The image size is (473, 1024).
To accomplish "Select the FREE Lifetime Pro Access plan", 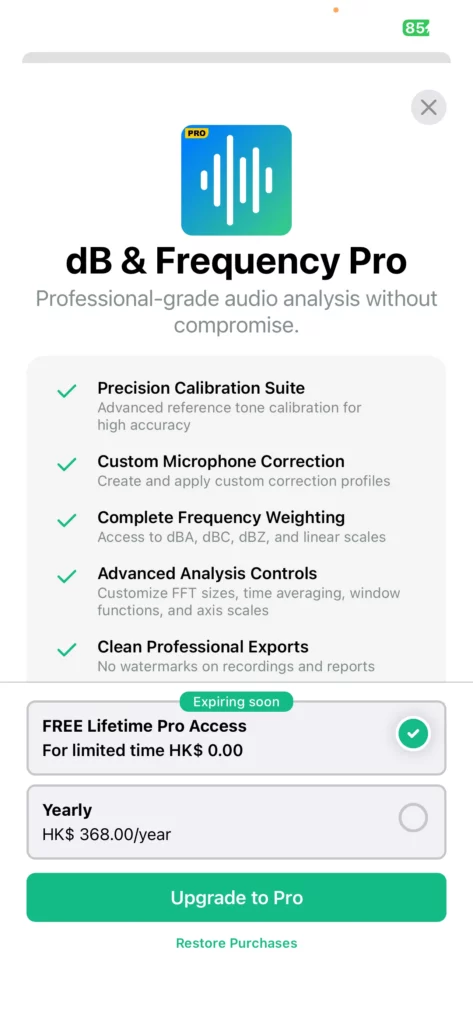I will coord(236,738).
